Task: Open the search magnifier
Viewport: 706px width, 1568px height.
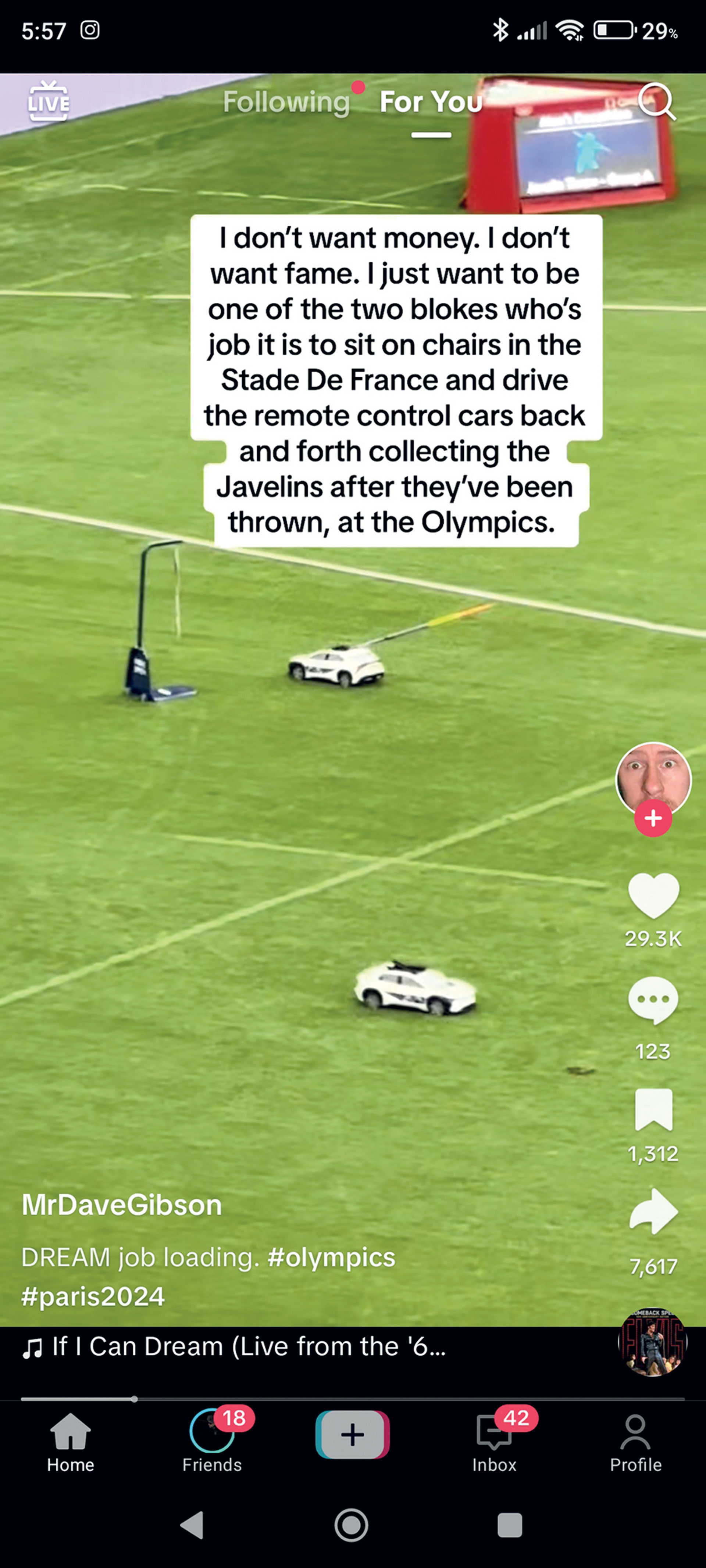Action: pyautogui.click(x=656, y=102)
